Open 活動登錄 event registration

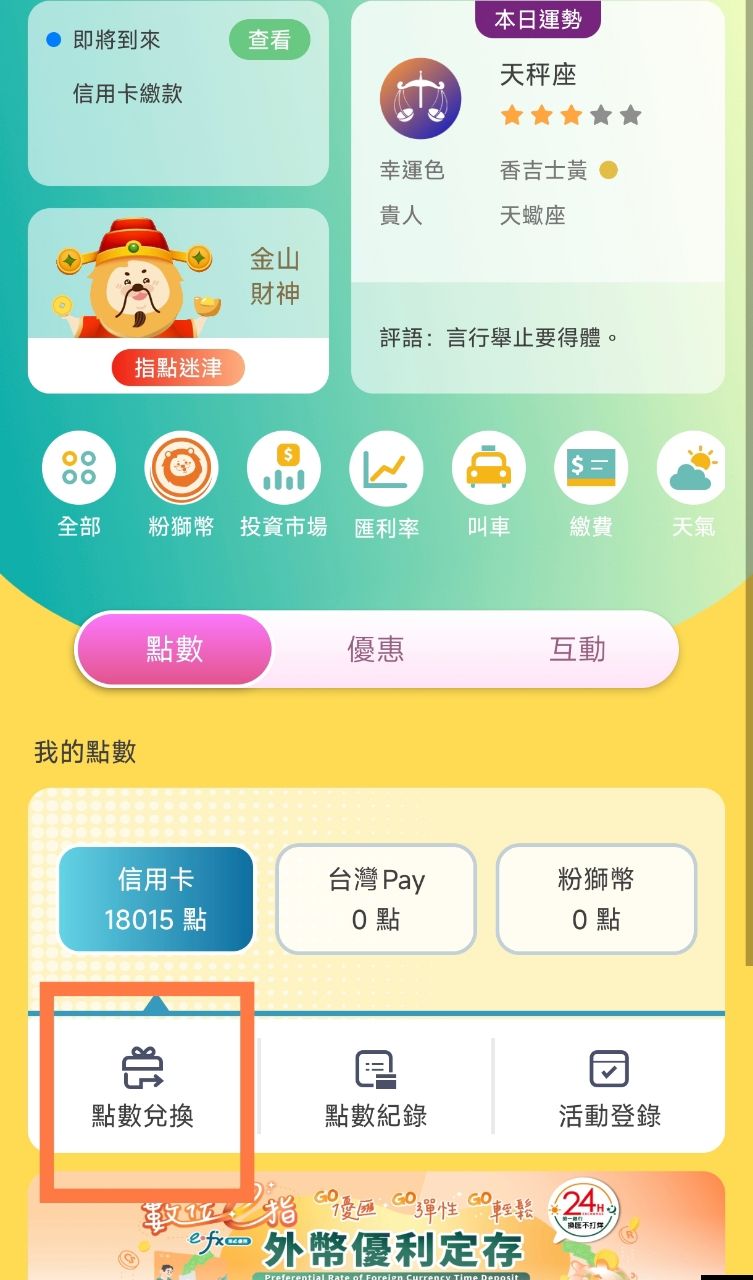609,1089
